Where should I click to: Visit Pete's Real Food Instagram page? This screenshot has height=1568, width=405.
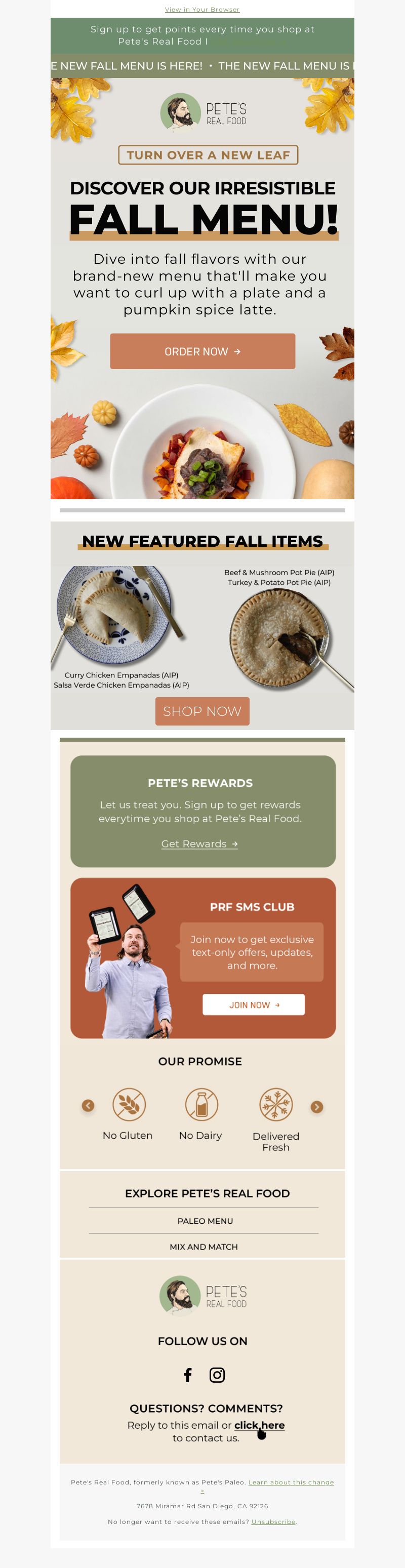(x=217, y=1375)
